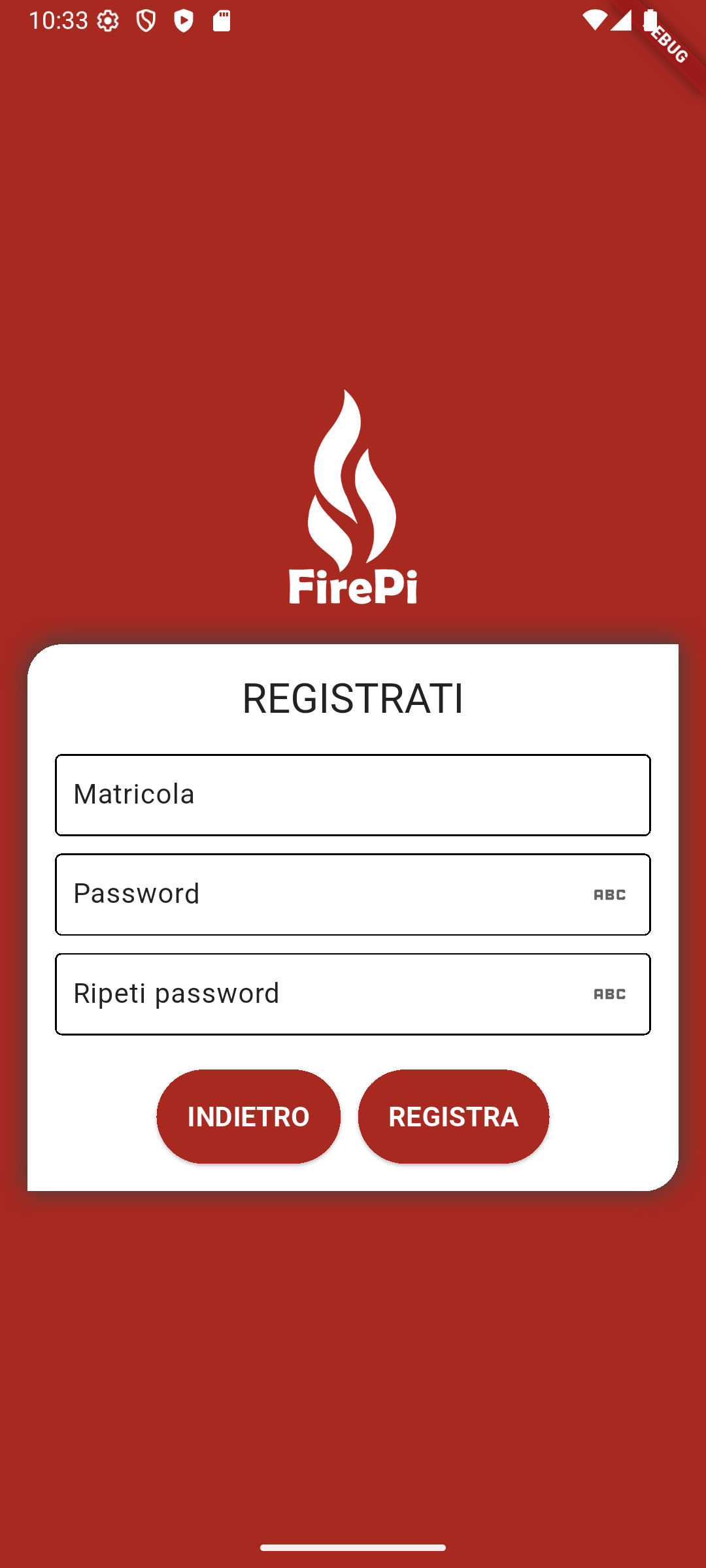Tap the Matricola text field
The width and height of the screenshot is (706, 1568).
(353, 795)
